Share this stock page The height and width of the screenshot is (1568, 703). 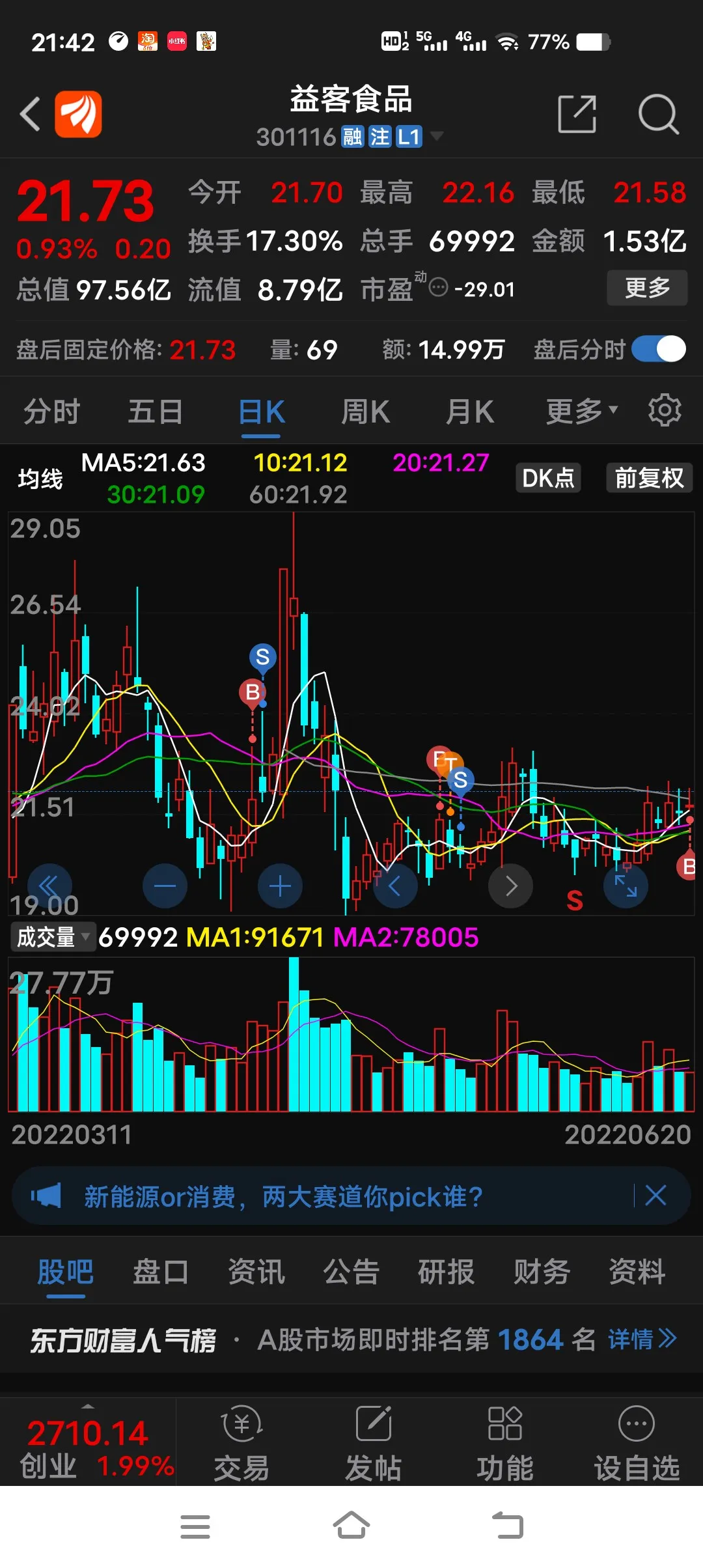coord(577,115)
